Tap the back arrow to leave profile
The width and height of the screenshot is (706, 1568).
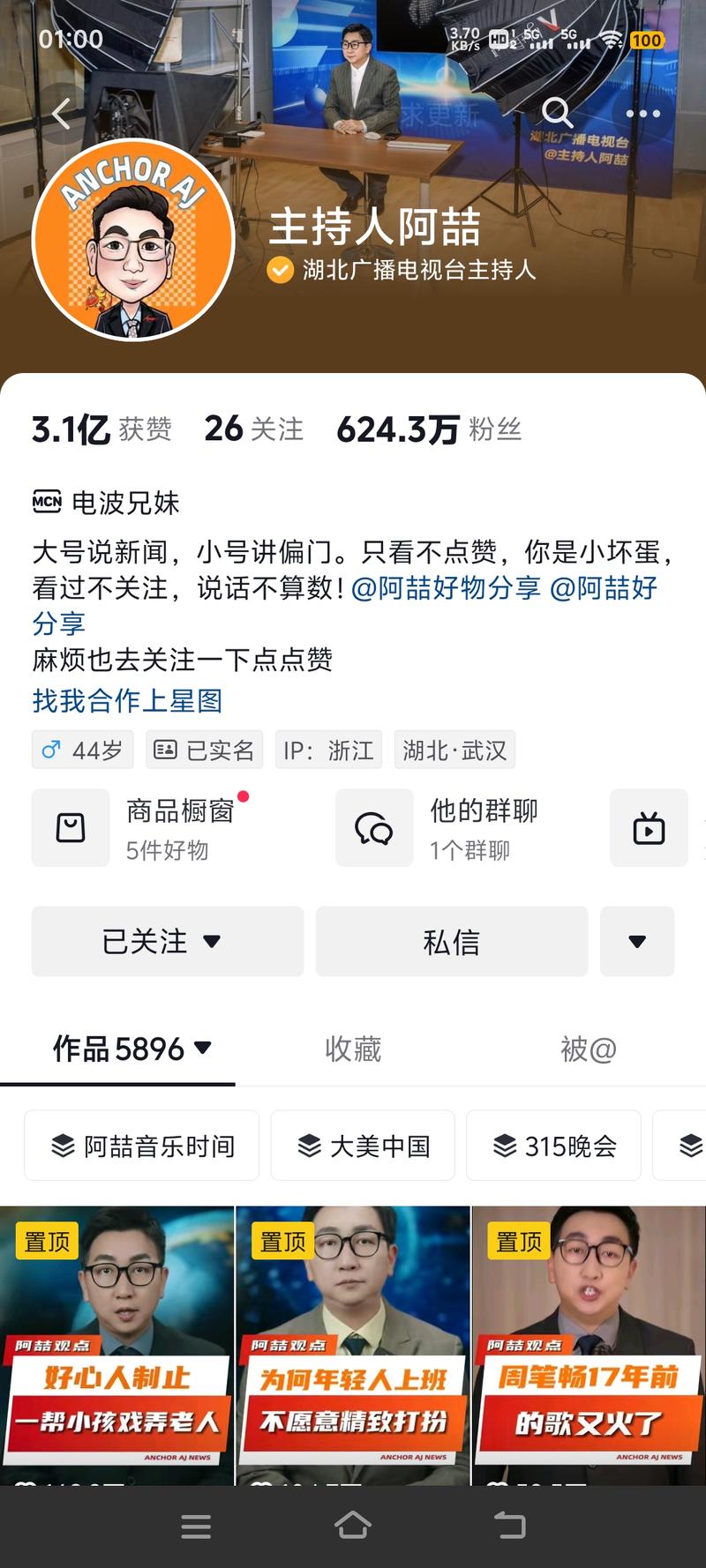60,113
